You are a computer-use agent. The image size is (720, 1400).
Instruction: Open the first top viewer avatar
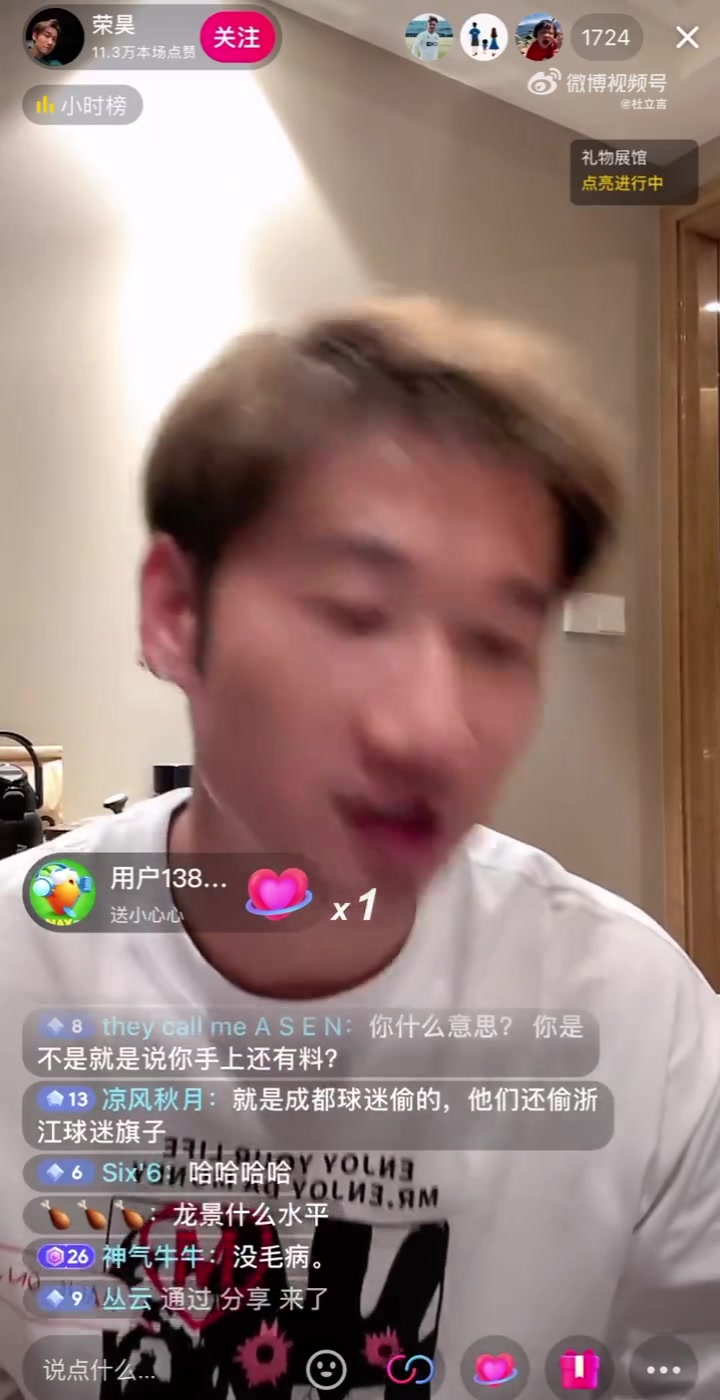tap(429, 38)
